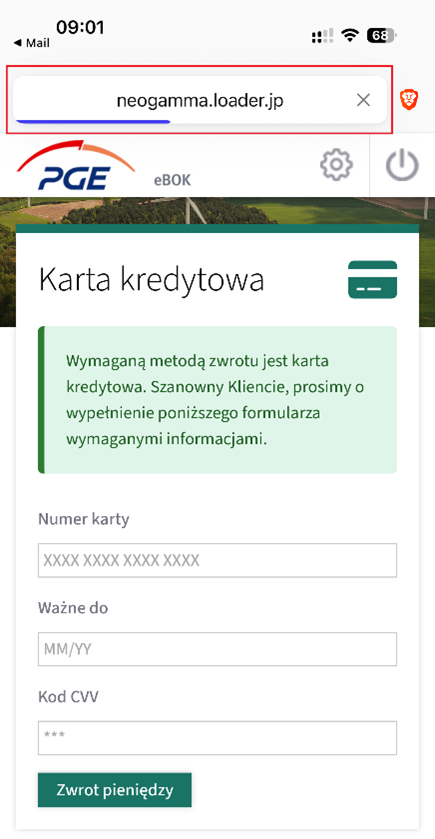Viewport: 435px width, 839px height.
Task: Open the settings gear icon
Action: (336, 165)
